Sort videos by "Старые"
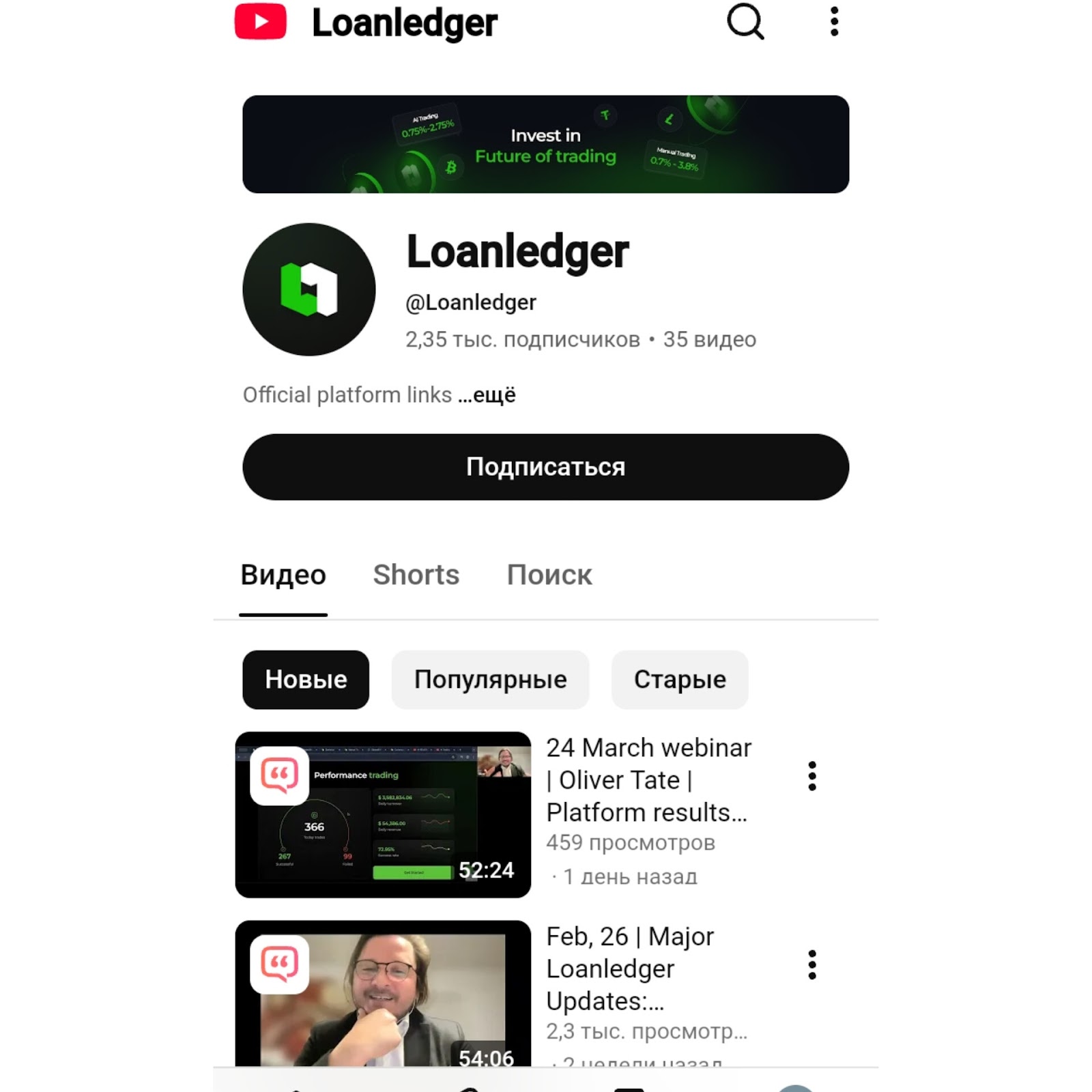This screenshot has height=1092, width=1092. click(x=680, y=680)
